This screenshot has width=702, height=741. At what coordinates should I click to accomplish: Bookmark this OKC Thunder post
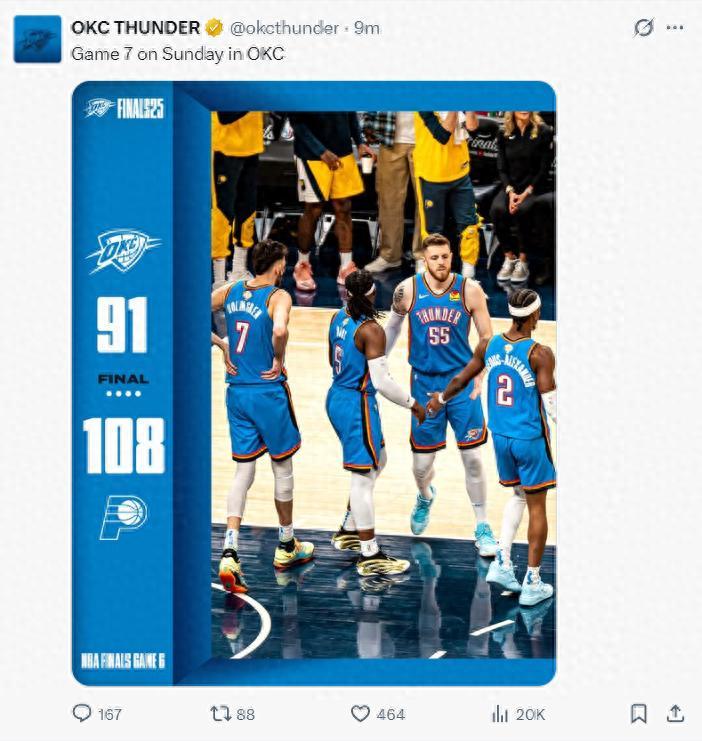tap(638, 713)
